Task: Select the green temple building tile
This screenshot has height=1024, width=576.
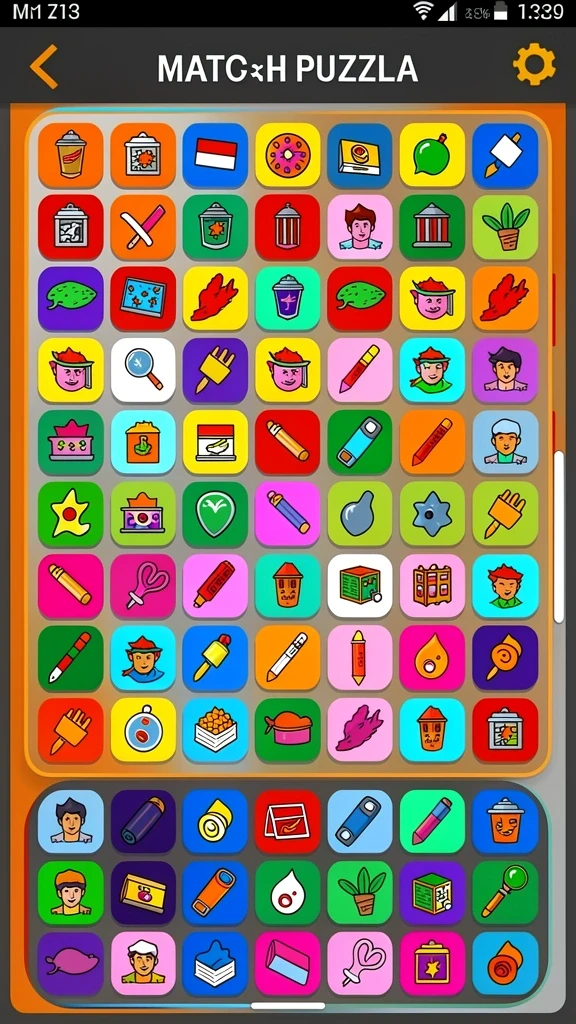Action: [x=432, y=227]
